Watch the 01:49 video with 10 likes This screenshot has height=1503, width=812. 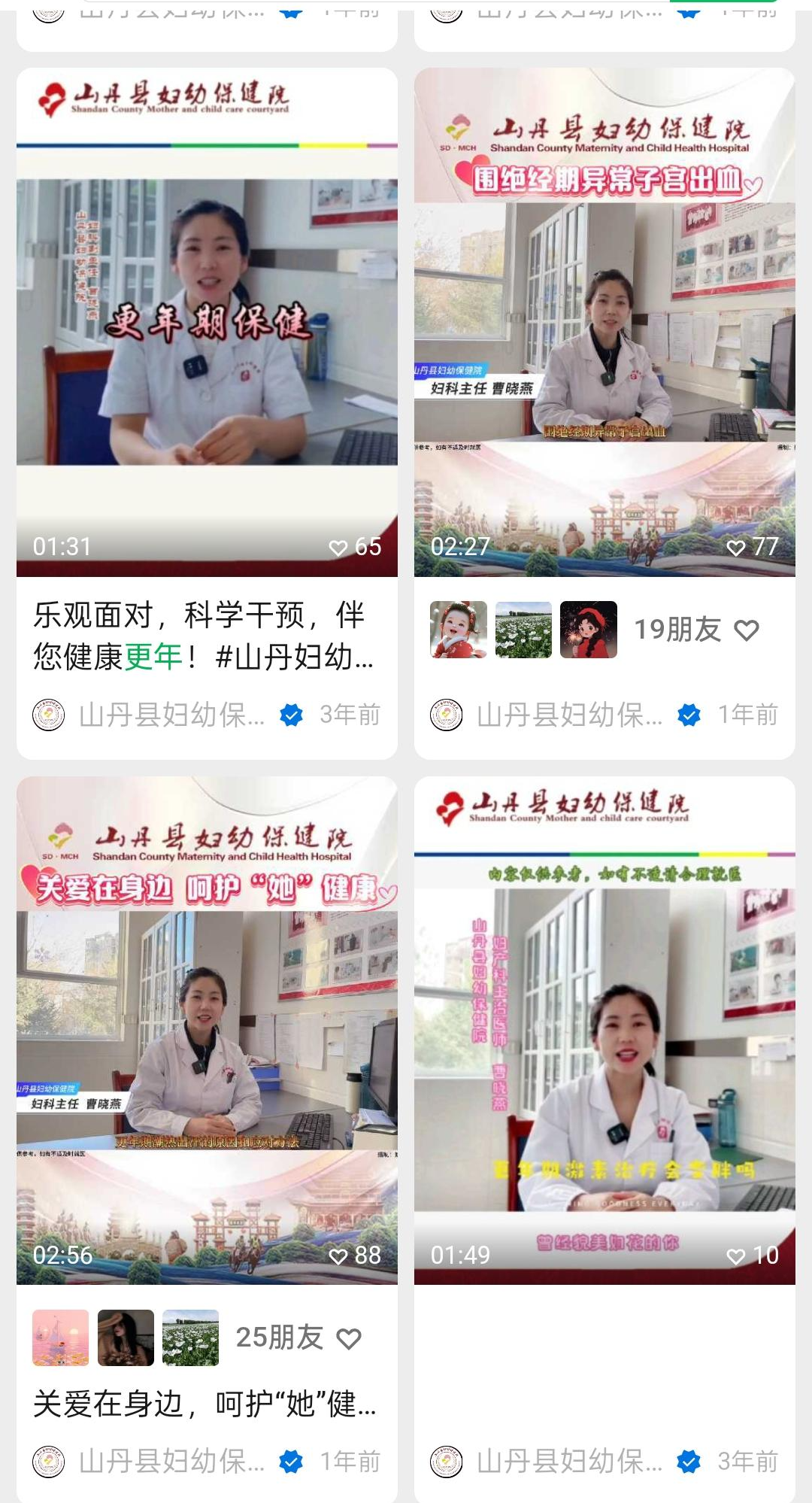pyautogui.click(x=604, y=1031)
